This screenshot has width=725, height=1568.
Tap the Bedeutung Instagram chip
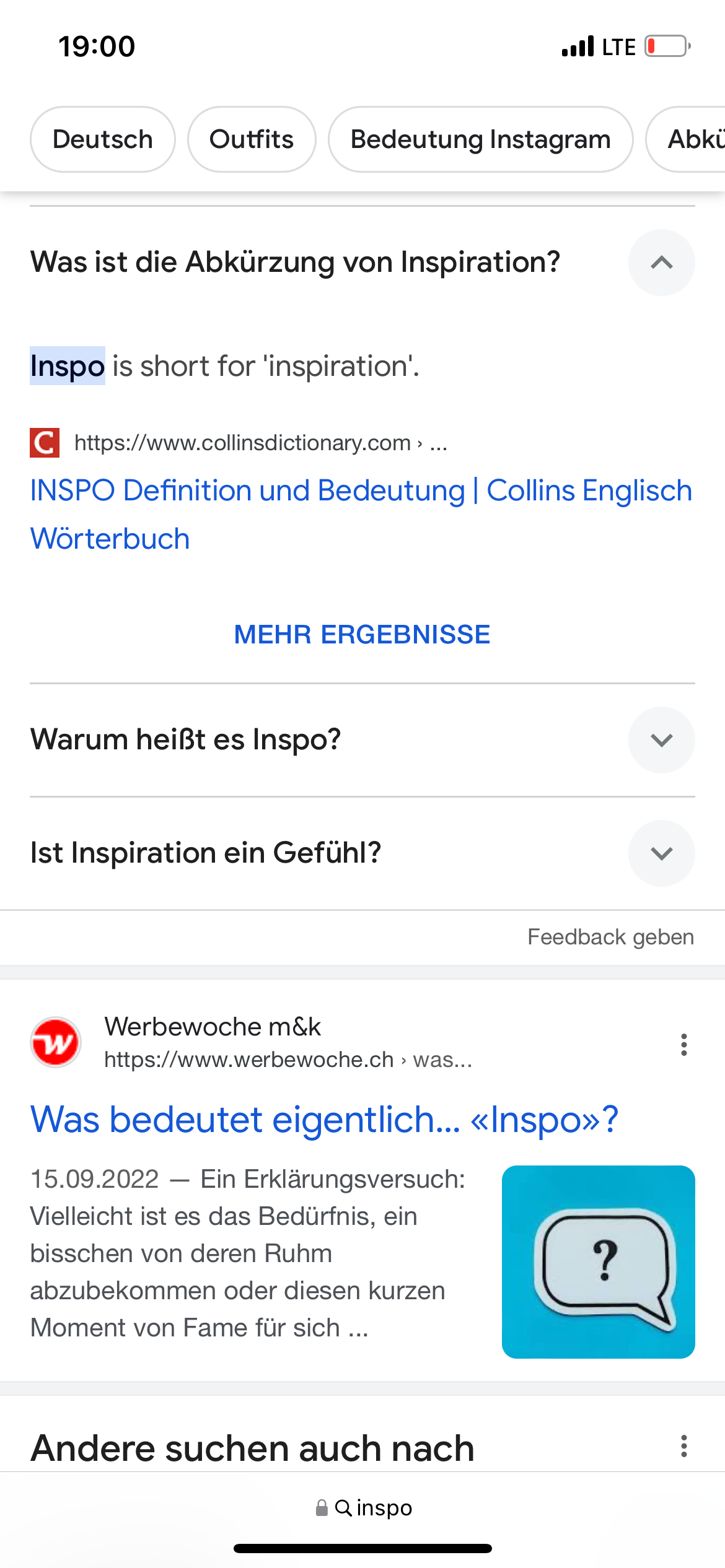tap(480, 139)
